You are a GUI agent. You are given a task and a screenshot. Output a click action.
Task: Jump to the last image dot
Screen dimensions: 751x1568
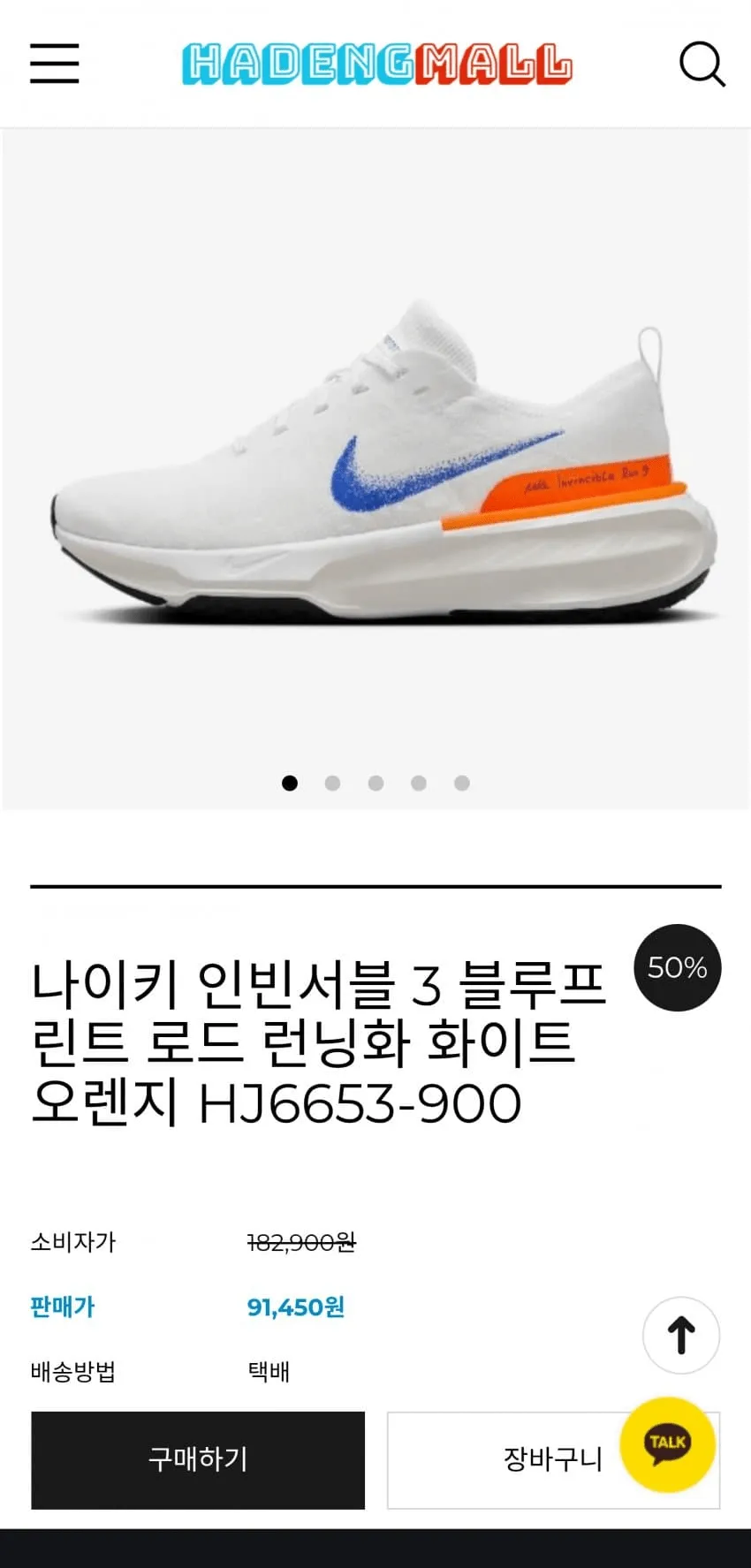462,784
